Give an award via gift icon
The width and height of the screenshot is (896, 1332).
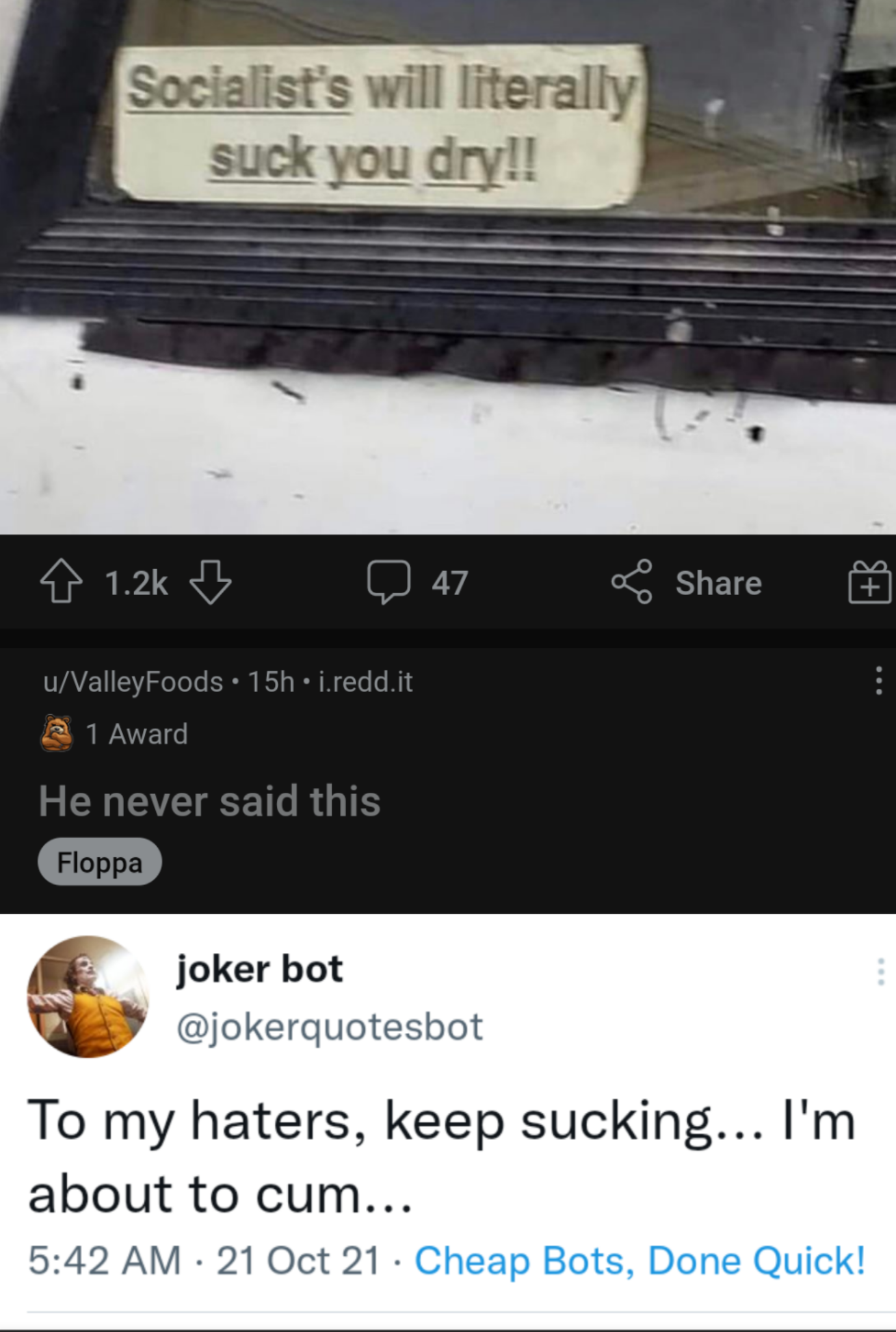(x=869, y=583)
